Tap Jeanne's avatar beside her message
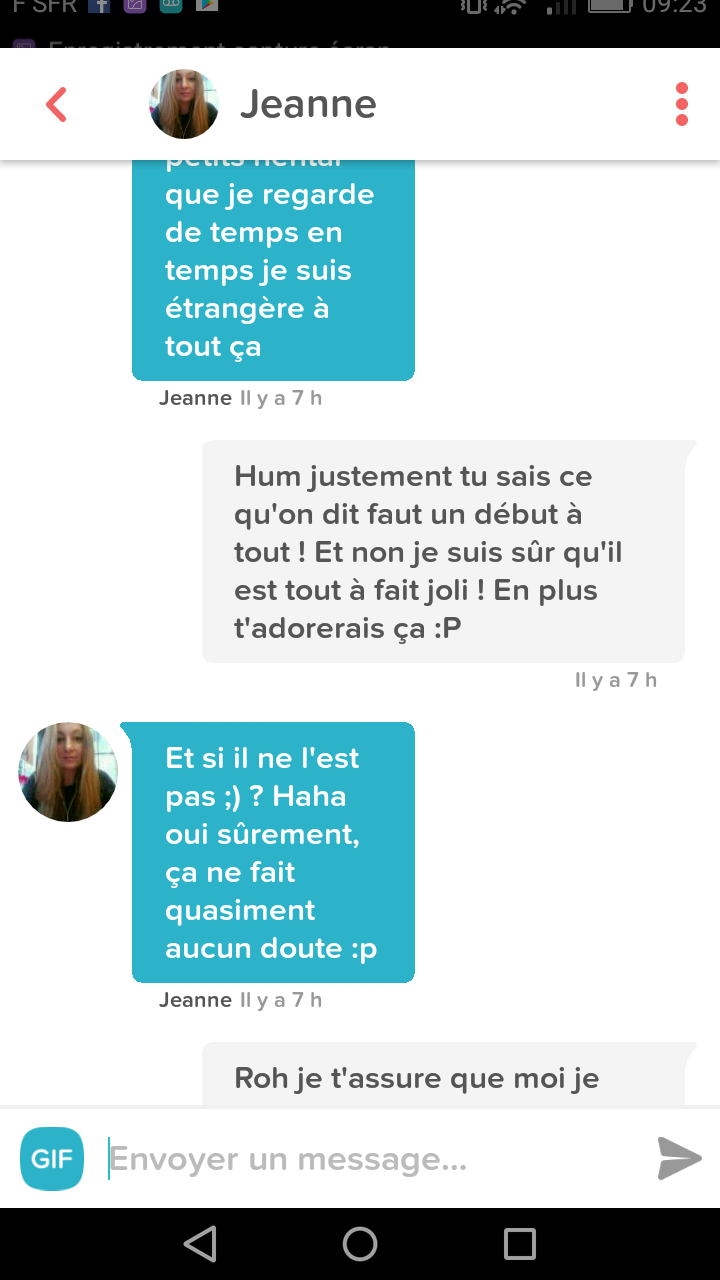This screenshot has width=720, height=1280. pos(68,772)
